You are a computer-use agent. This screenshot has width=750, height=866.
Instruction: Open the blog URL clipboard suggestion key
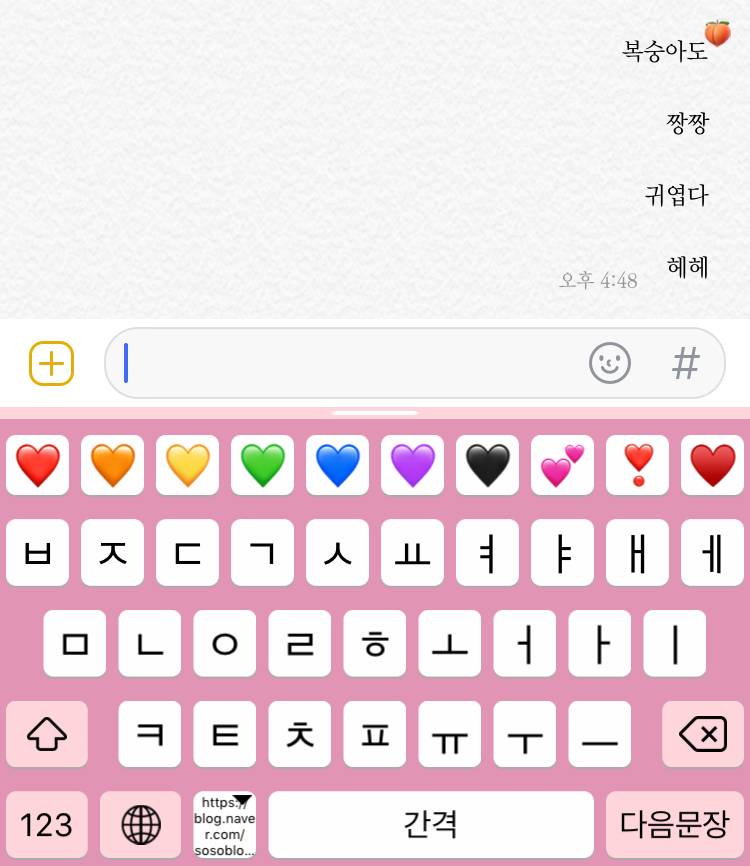coord(224,825)
